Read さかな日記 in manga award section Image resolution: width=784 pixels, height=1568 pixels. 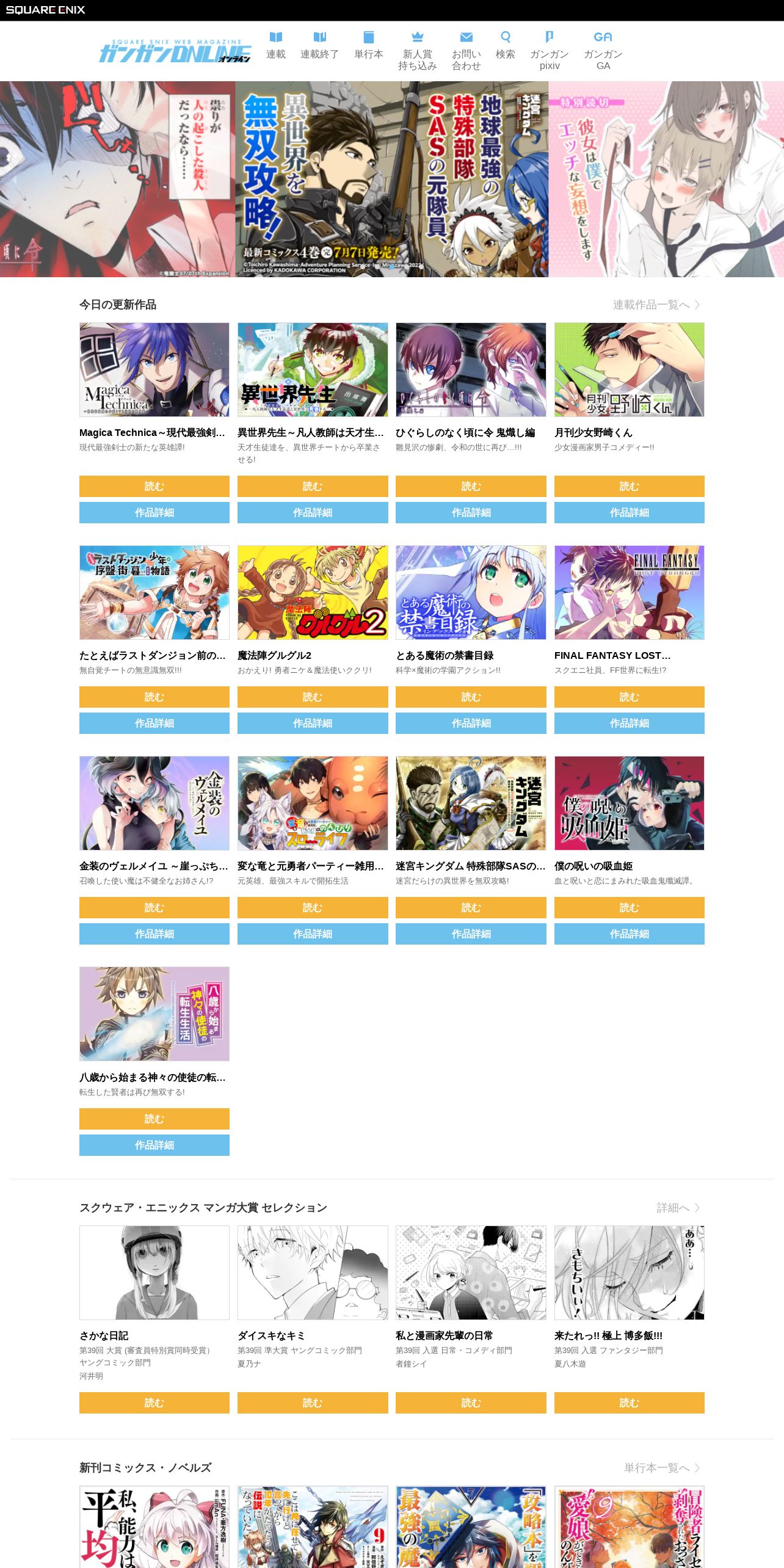tap(154, 1403)
